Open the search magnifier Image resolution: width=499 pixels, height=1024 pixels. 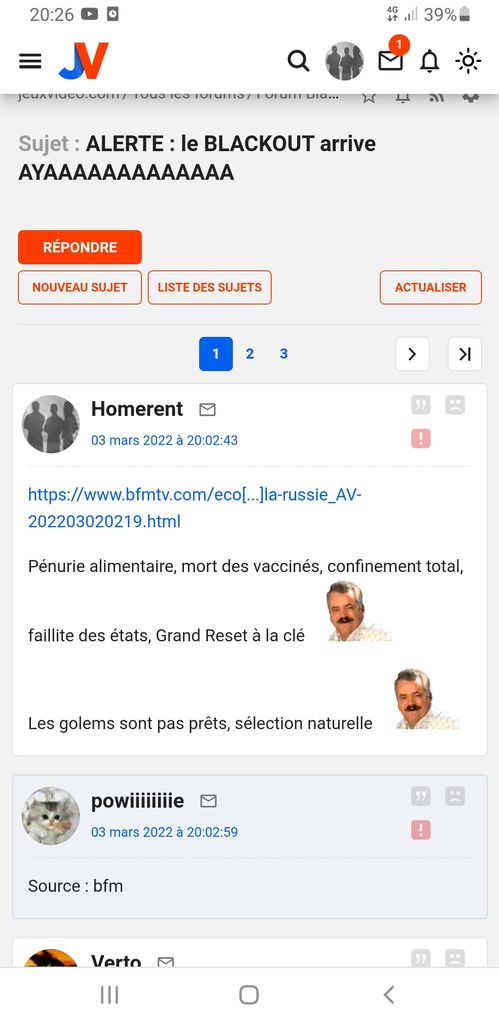298,61
